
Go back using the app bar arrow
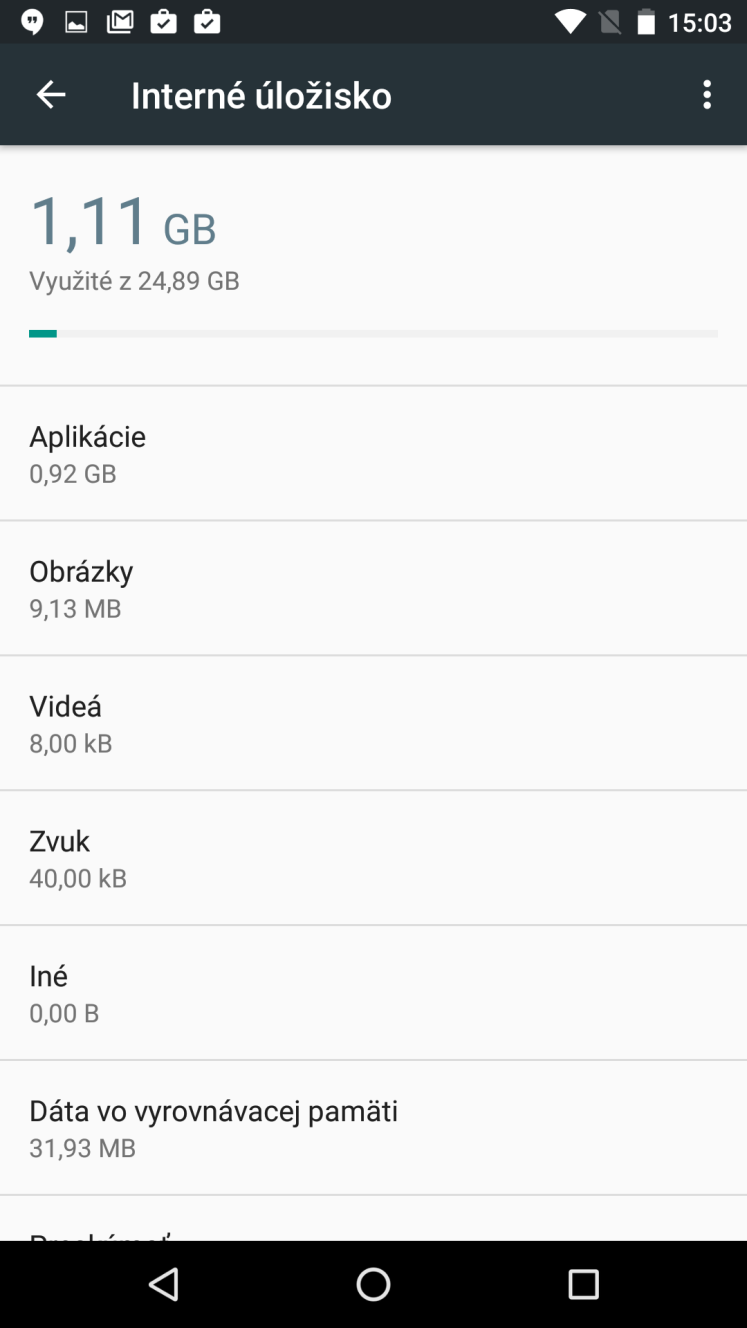coord(51,95)
